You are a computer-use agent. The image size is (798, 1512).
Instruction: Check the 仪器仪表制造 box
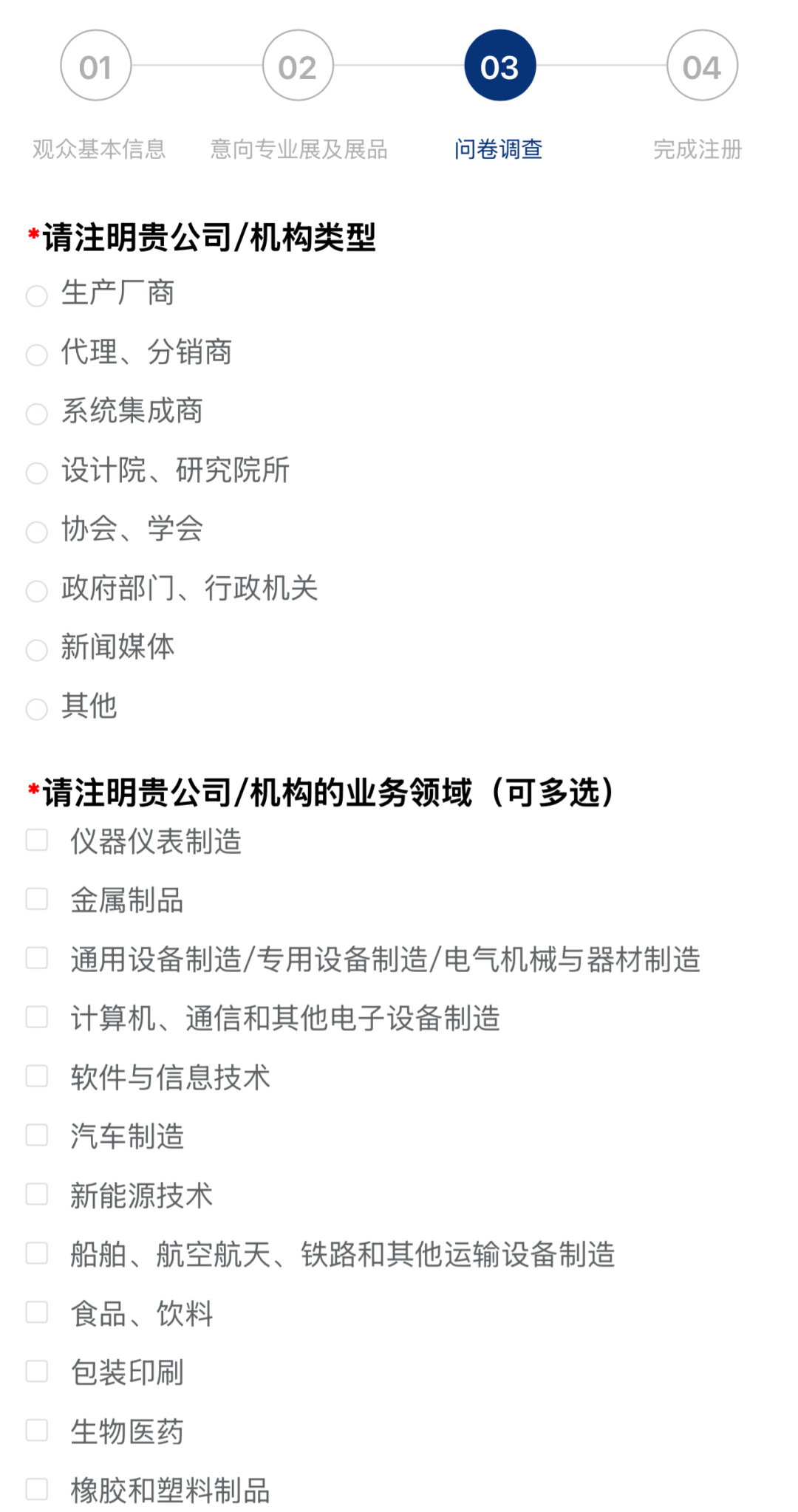coord(37,840)
